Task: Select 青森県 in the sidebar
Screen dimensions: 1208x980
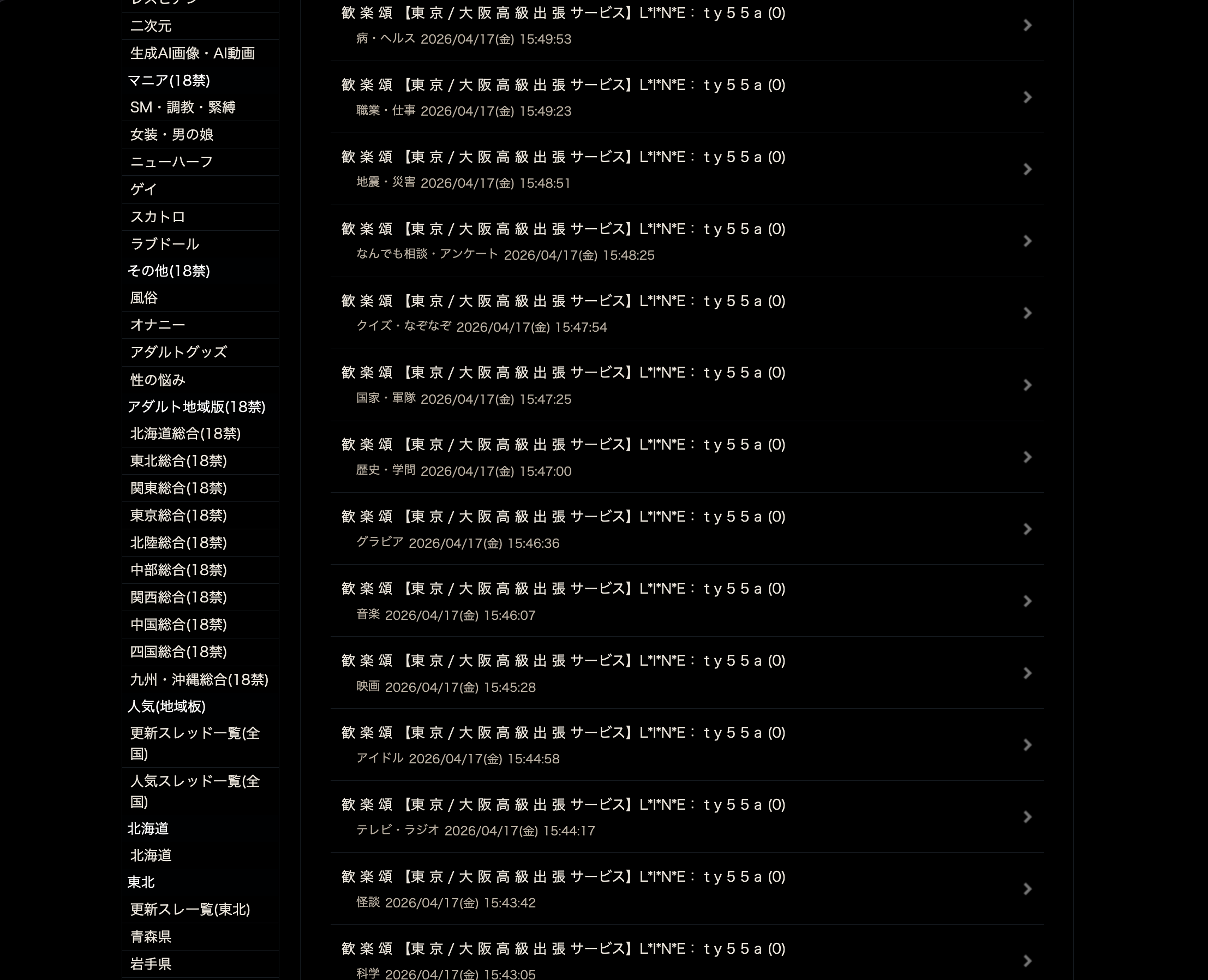Action: click(x=151, y=936)
